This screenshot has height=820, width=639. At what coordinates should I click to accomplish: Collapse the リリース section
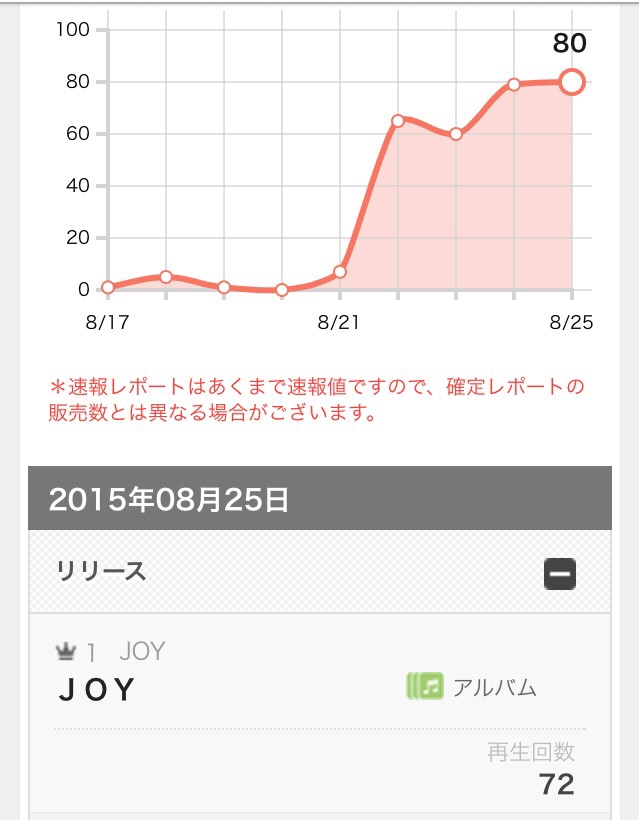pyautogui.click(x=560, y=573)
